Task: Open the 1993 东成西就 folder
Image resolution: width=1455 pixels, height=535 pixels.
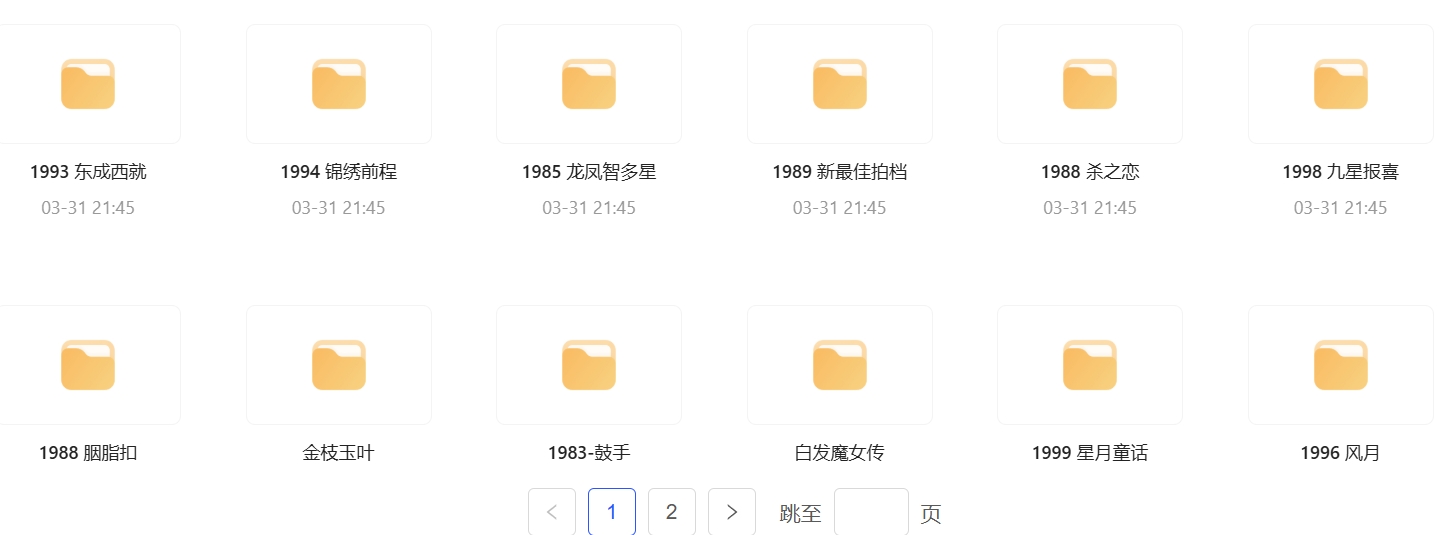Action: coord(88,85)
